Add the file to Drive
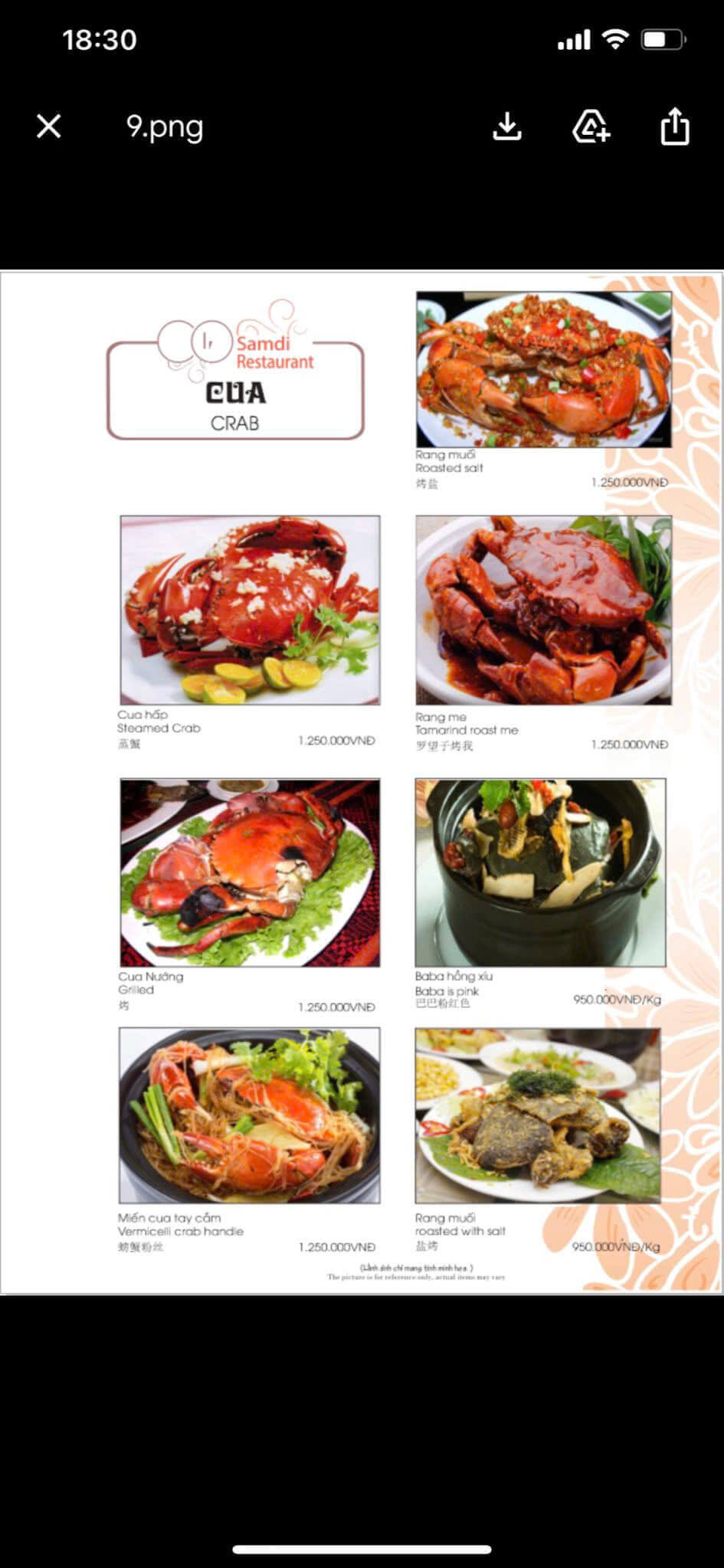The image size is (724, 1568). (591, 126)
